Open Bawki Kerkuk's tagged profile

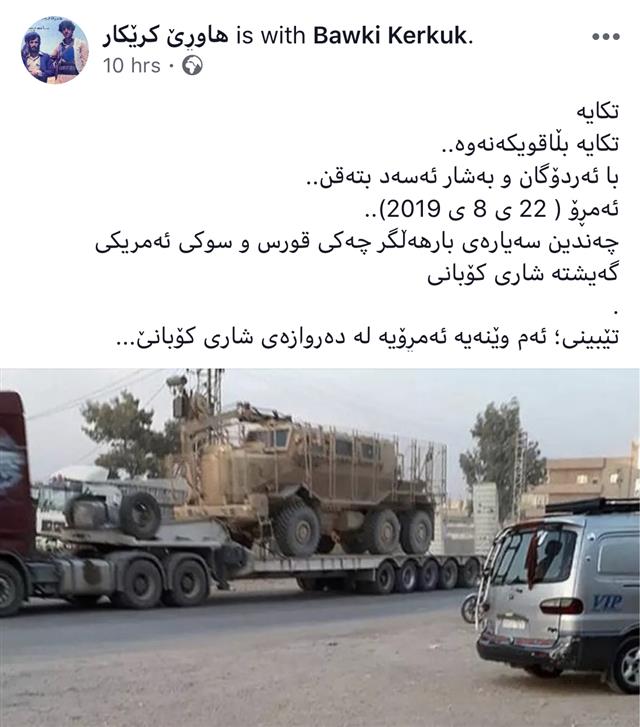(x=390, y=37)
